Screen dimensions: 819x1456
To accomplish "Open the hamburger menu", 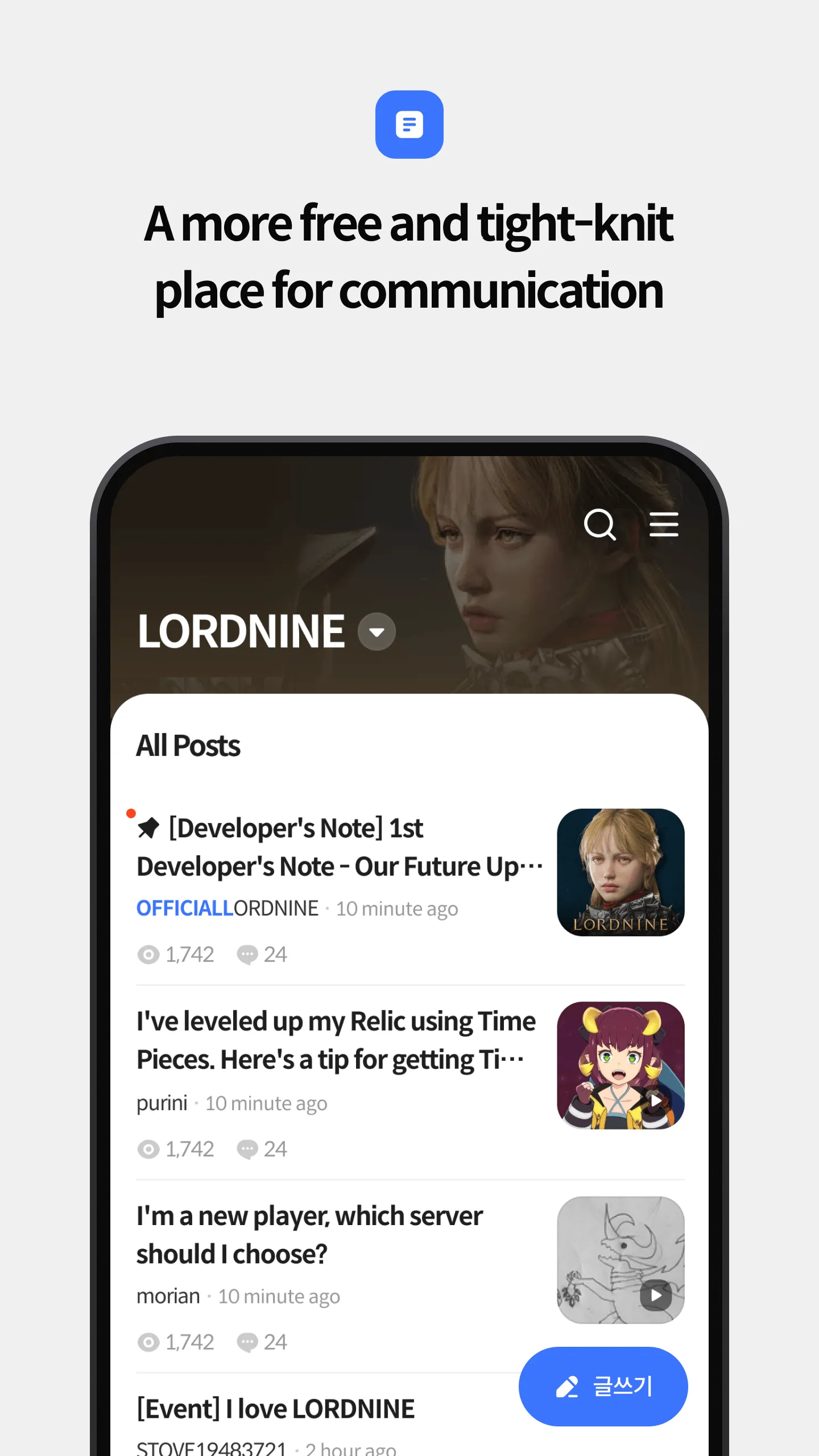I will tap(664, 524).
